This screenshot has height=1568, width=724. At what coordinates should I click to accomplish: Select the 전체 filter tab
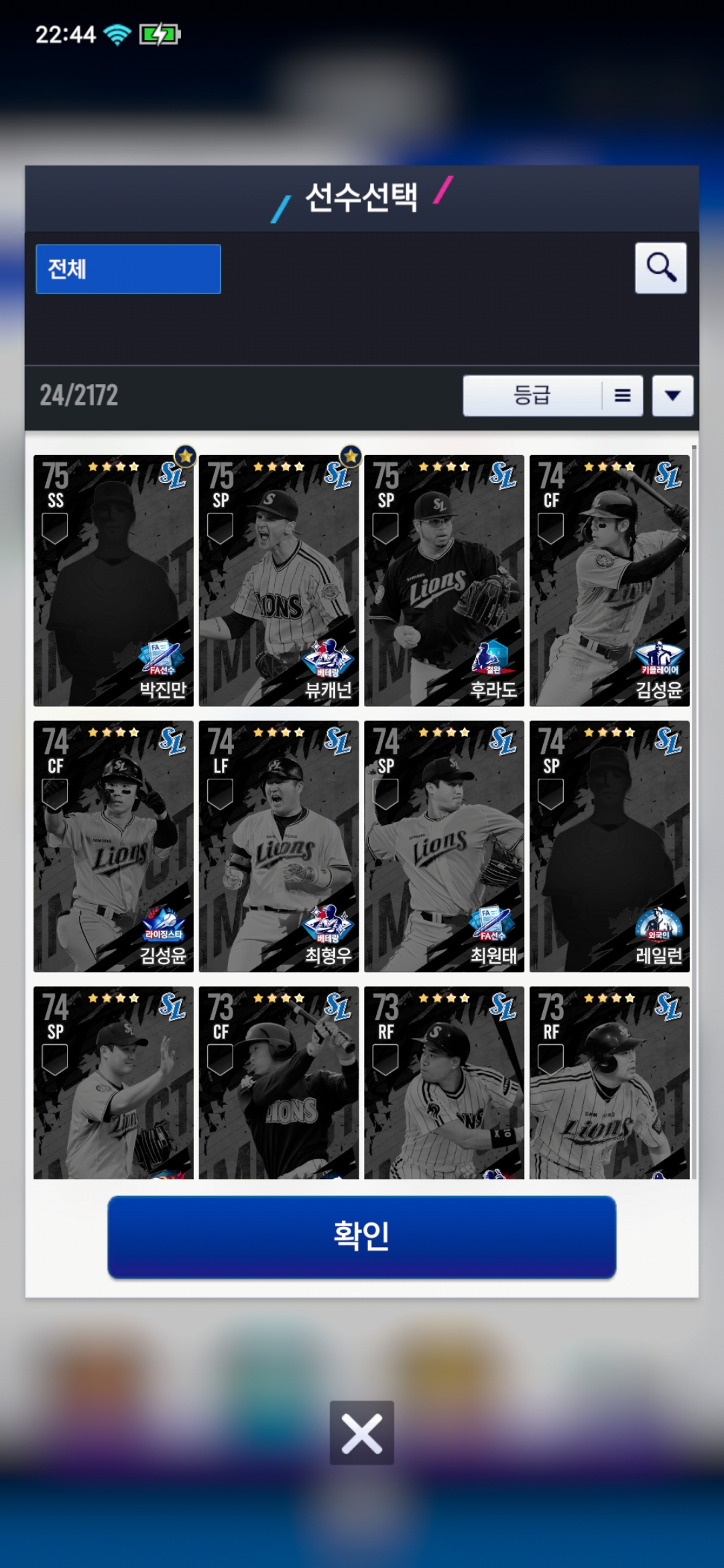(x=128, y=269)
